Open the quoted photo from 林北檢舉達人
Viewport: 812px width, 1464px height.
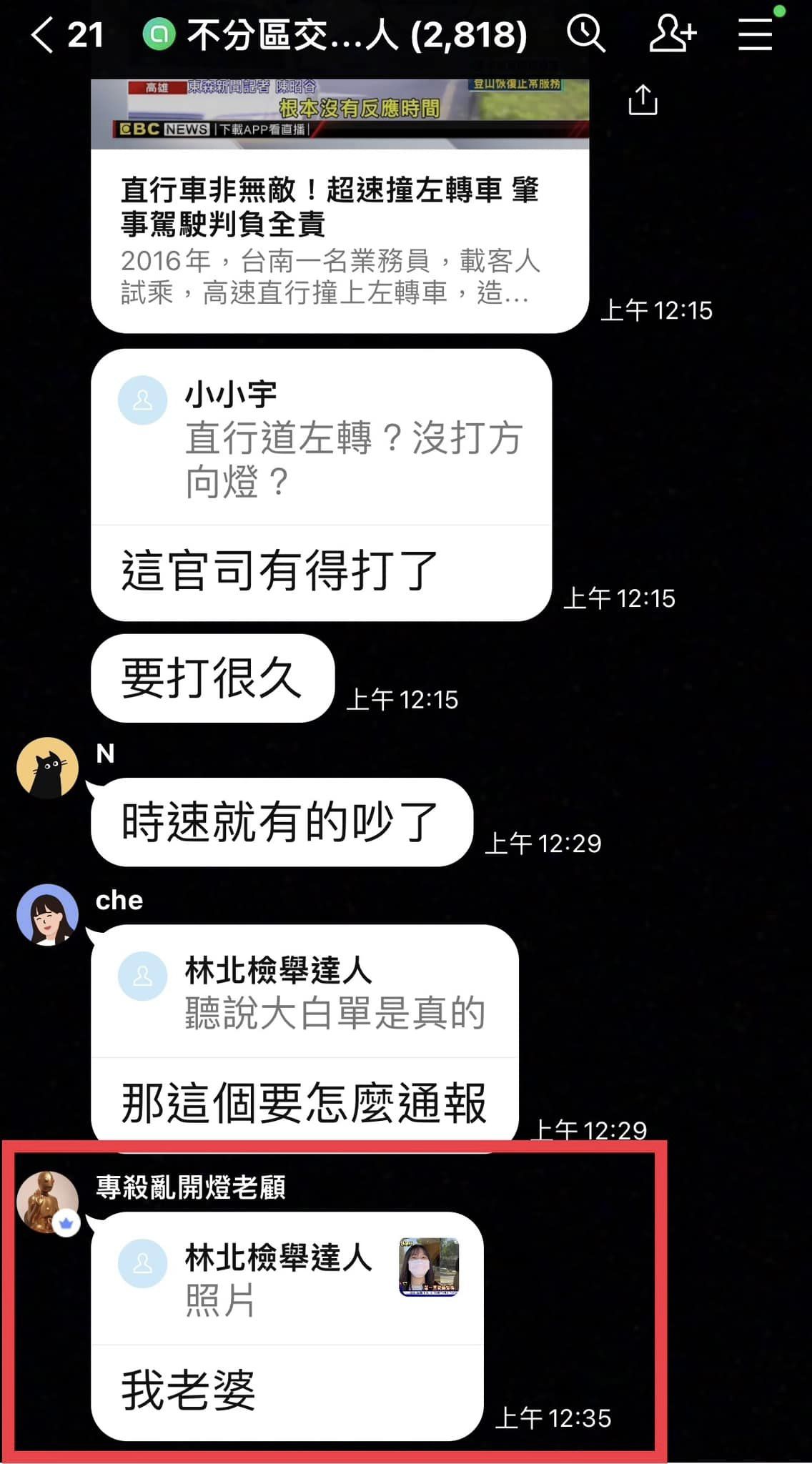click(428, 1267)
